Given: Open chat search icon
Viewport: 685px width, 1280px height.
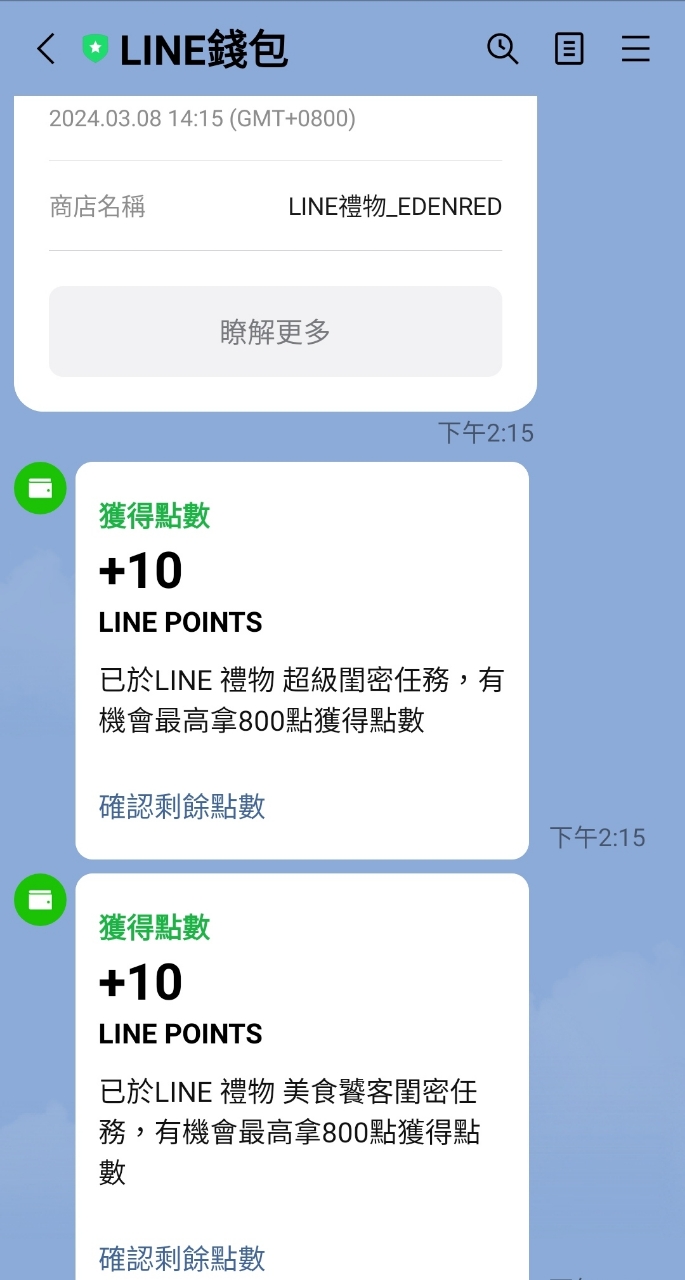Looking at the screenshot, I should click(502, 48).
